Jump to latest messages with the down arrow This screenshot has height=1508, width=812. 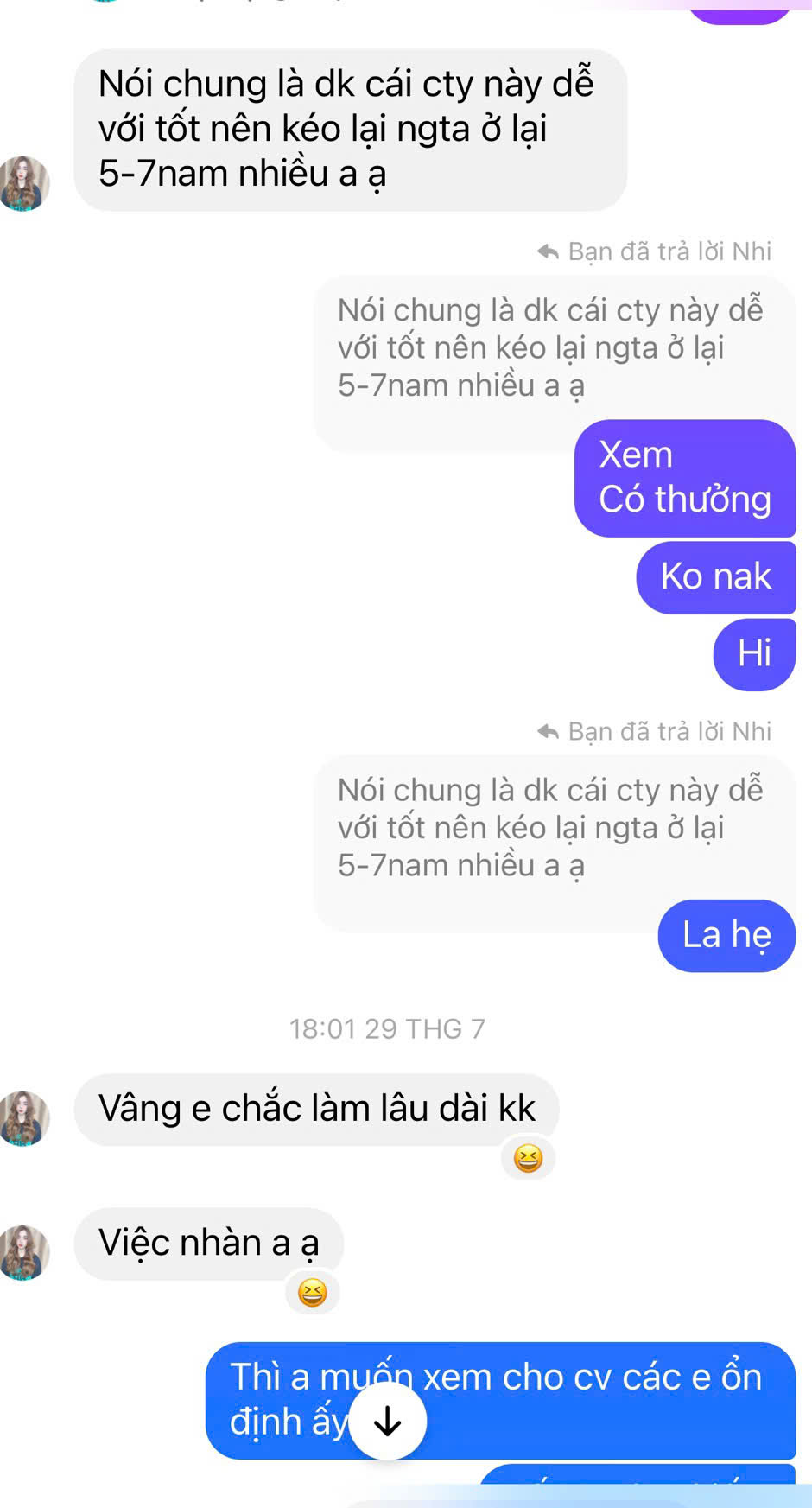[388, 1421]
